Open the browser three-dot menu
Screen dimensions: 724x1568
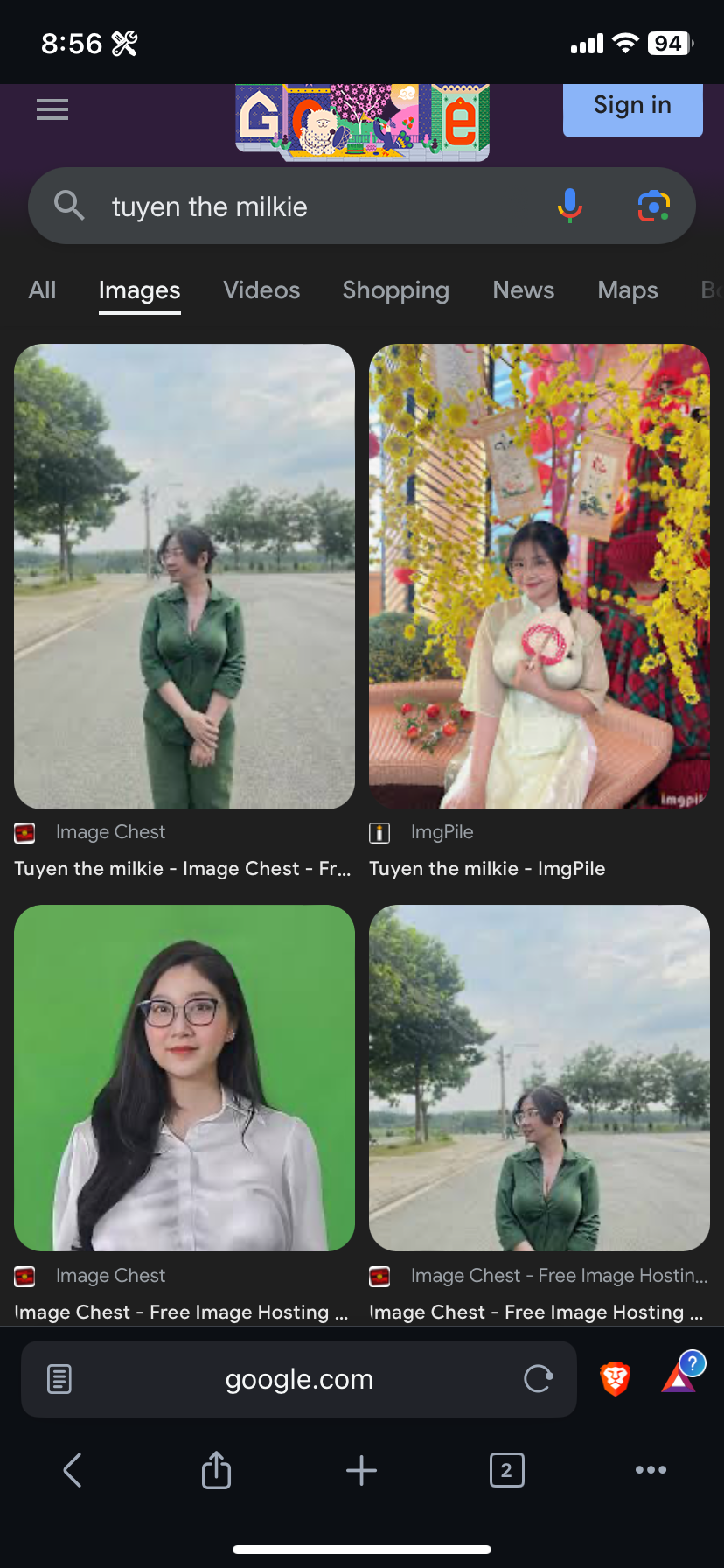(x=651, y=1470)
